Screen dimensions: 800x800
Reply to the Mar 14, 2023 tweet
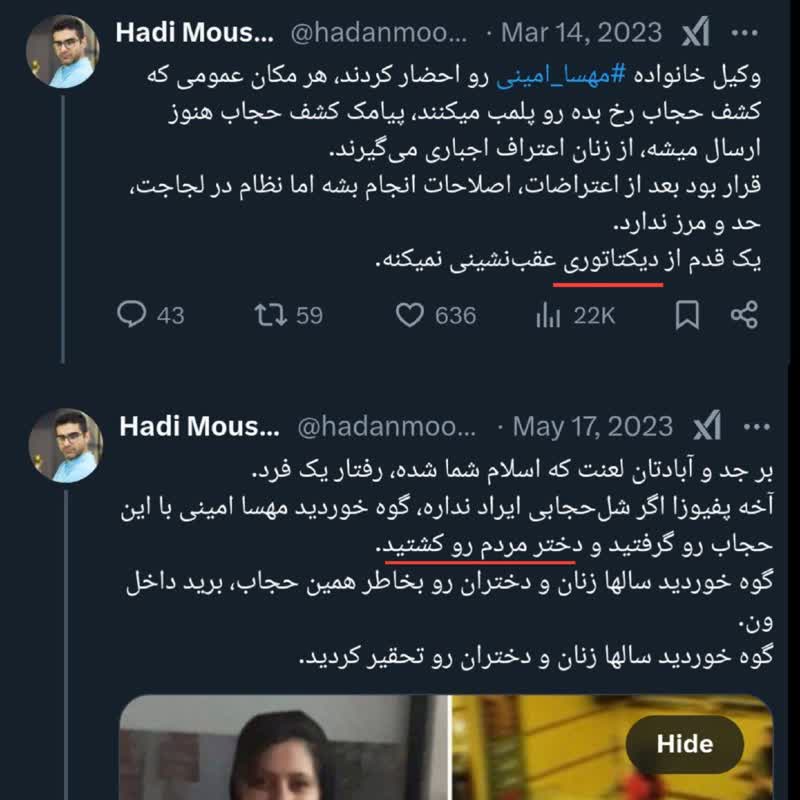coord(133,316)
